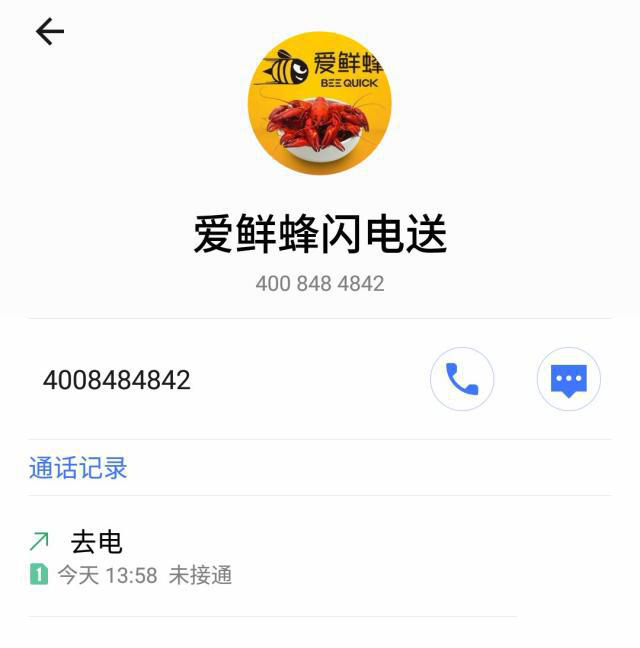This screenshot has height=648, width=640.
Task: Send a message to 4008484842
Action: [x=568, y=379]
